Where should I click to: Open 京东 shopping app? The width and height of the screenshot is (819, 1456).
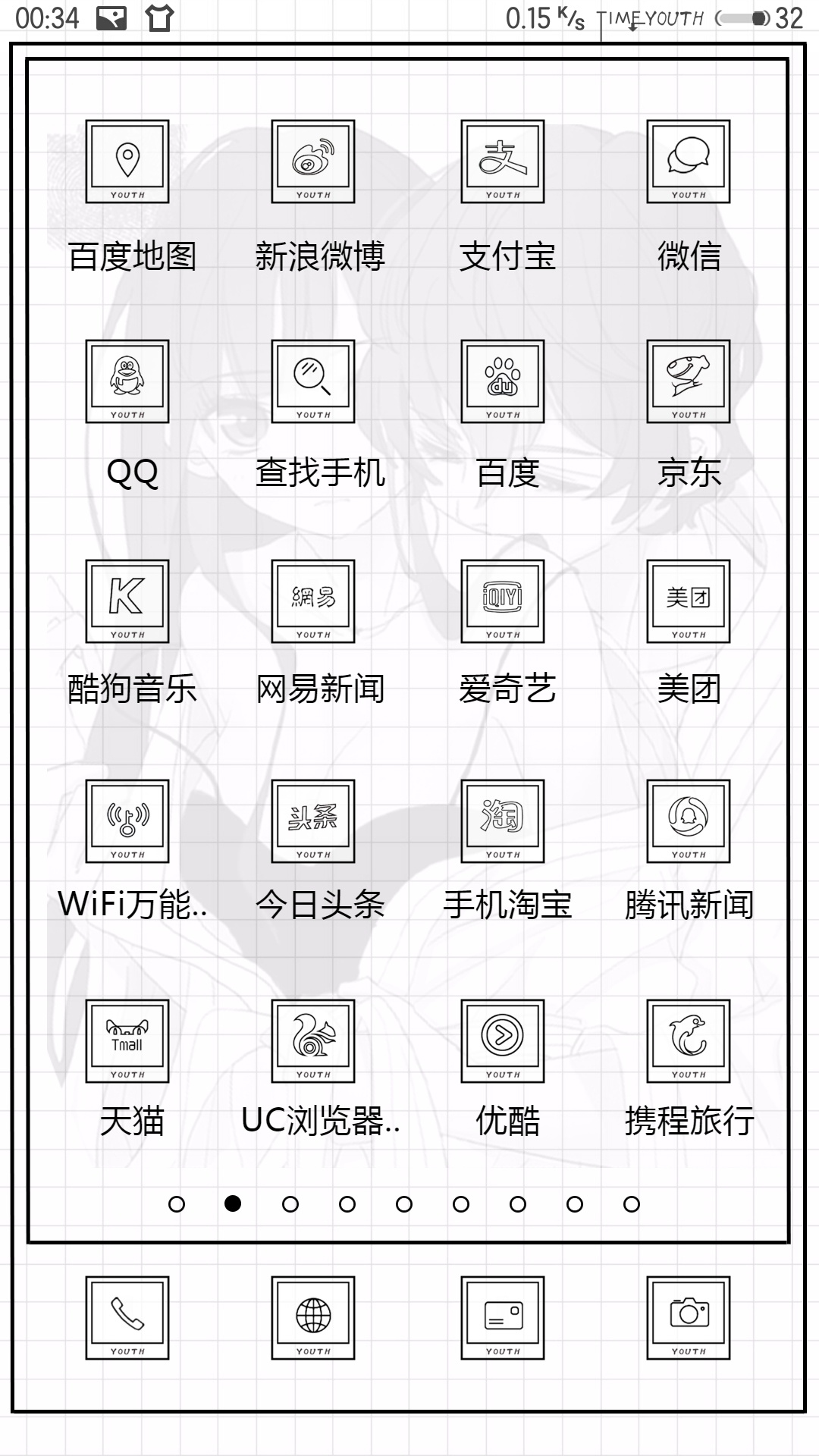pyautogui.click(x=689, y=381)
